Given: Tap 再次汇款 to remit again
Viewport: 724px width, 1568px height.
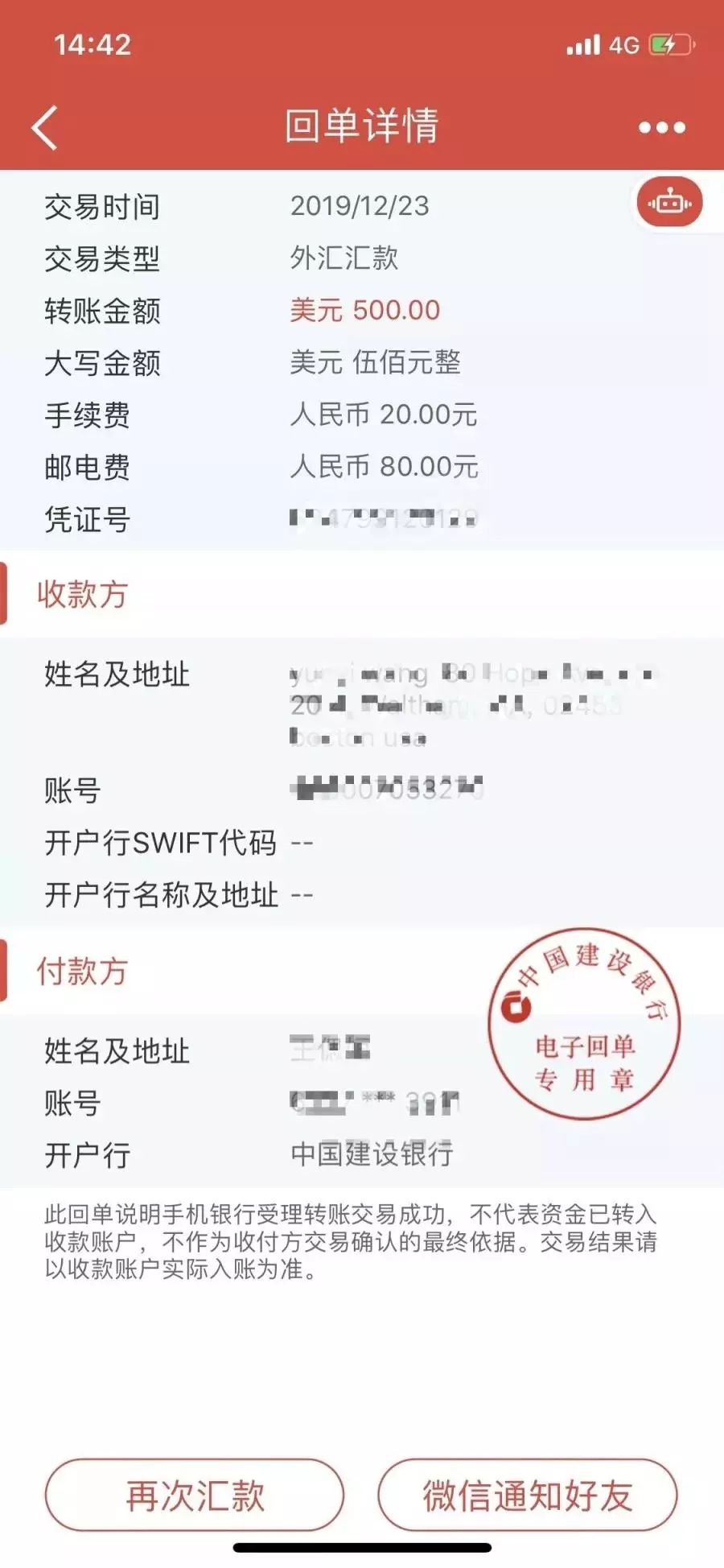Looking at the screenshot, I should point(195,1496).
